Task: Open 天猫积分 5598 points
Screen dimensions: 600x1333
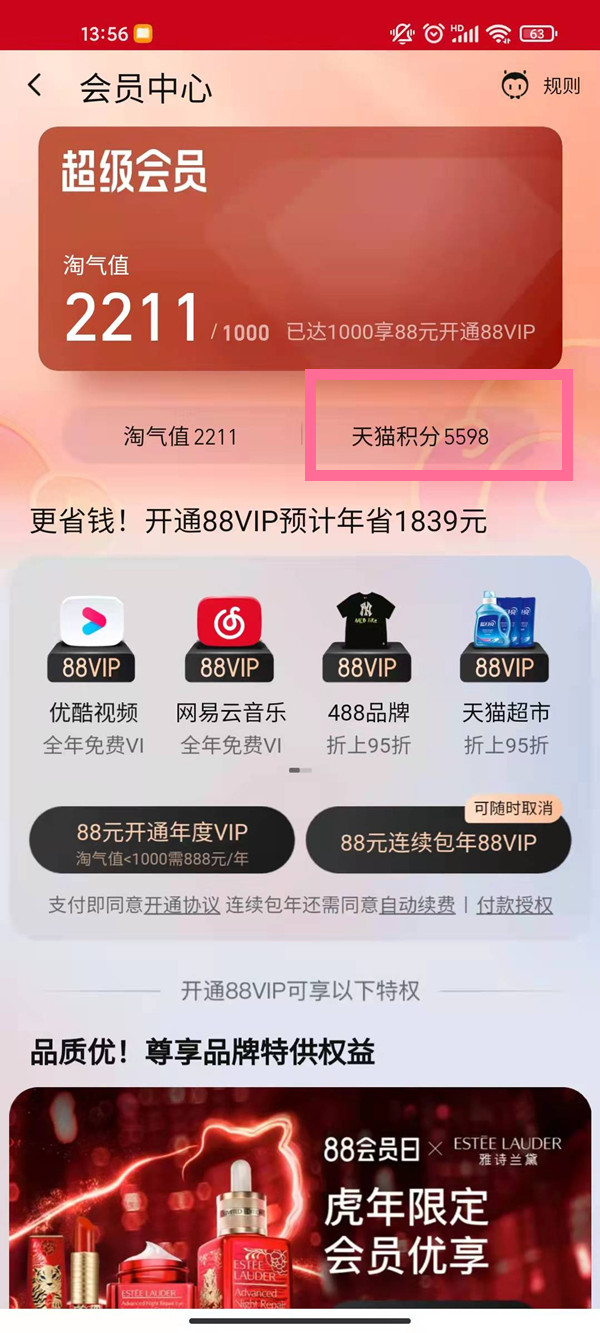Action: [x=420, y=437]
